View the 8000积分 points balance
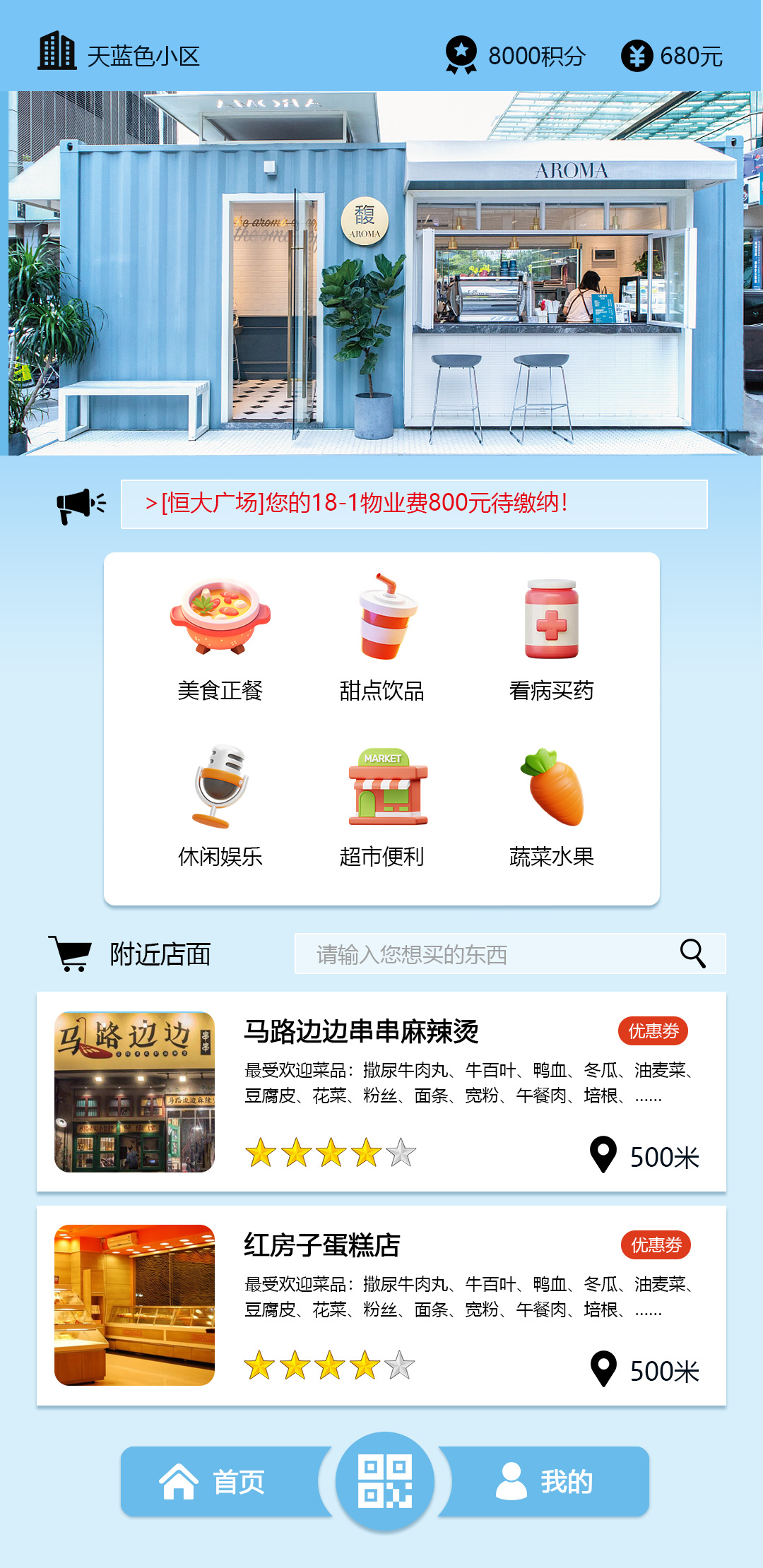This screenshot has height=1568, width=763. [x=516, y=55]
